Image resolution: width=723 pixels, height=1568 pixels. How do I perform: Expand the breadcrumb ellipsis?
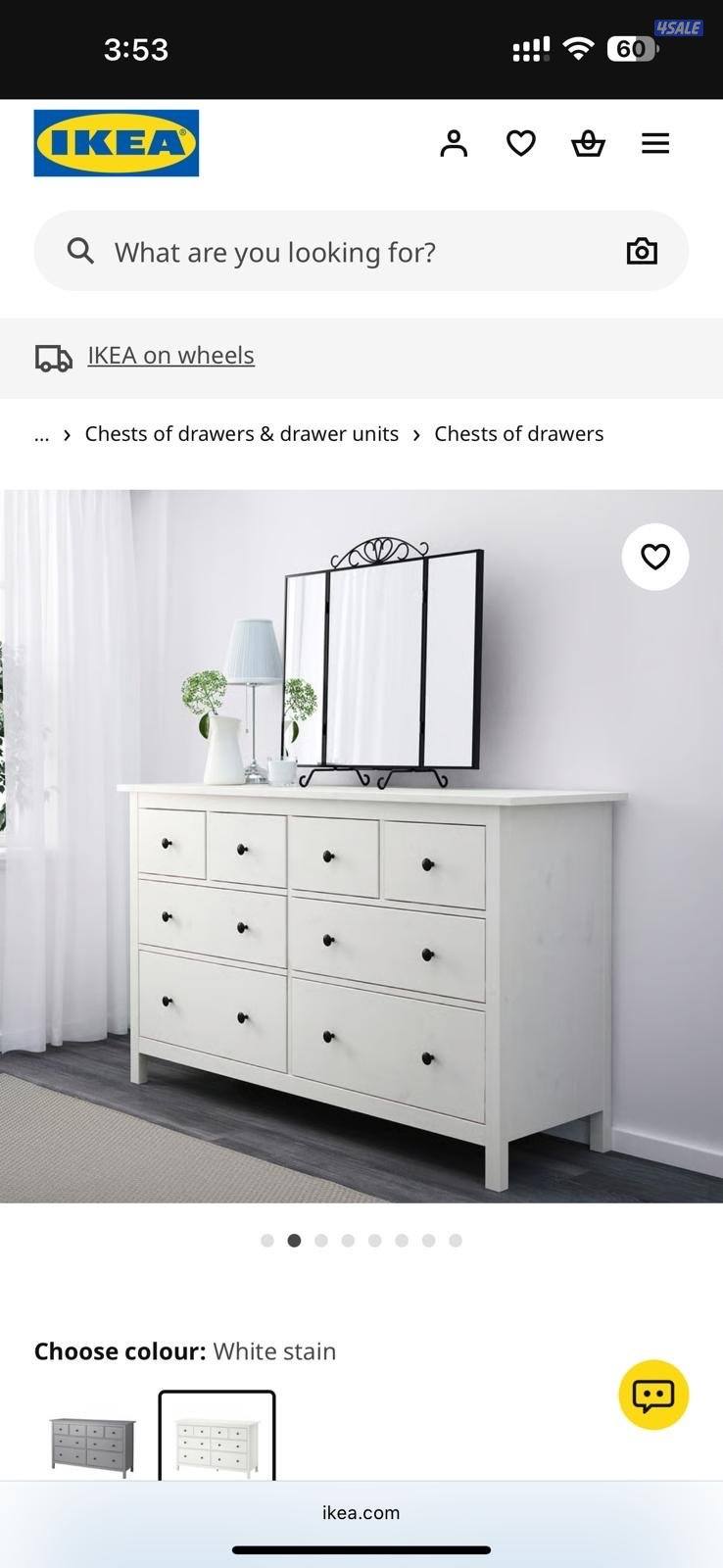pos(41,434)
